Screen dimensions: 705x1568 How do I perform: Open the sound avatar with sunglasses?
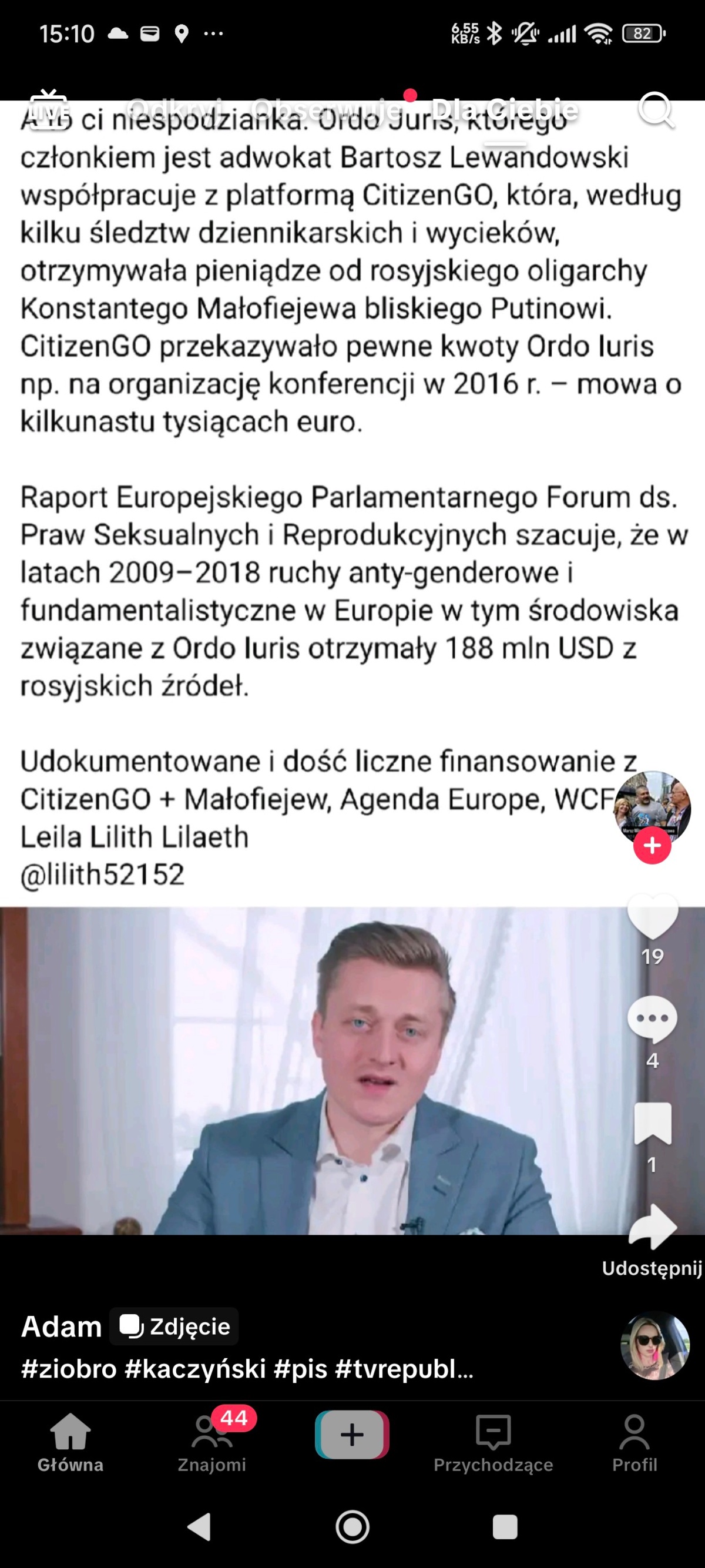tap(654, 1345)
